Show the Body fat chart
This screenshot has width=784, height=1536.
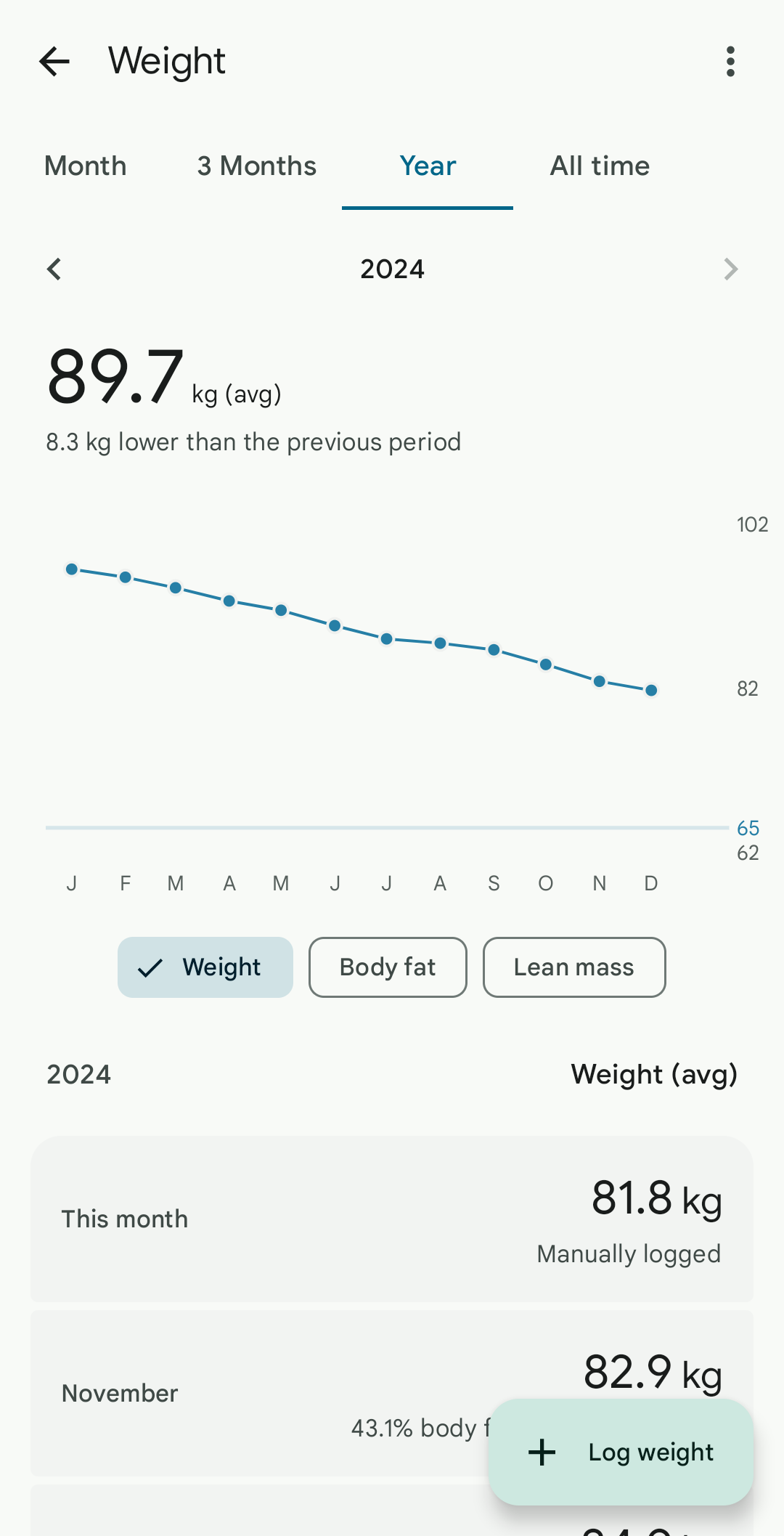click(x=388, y=967)
